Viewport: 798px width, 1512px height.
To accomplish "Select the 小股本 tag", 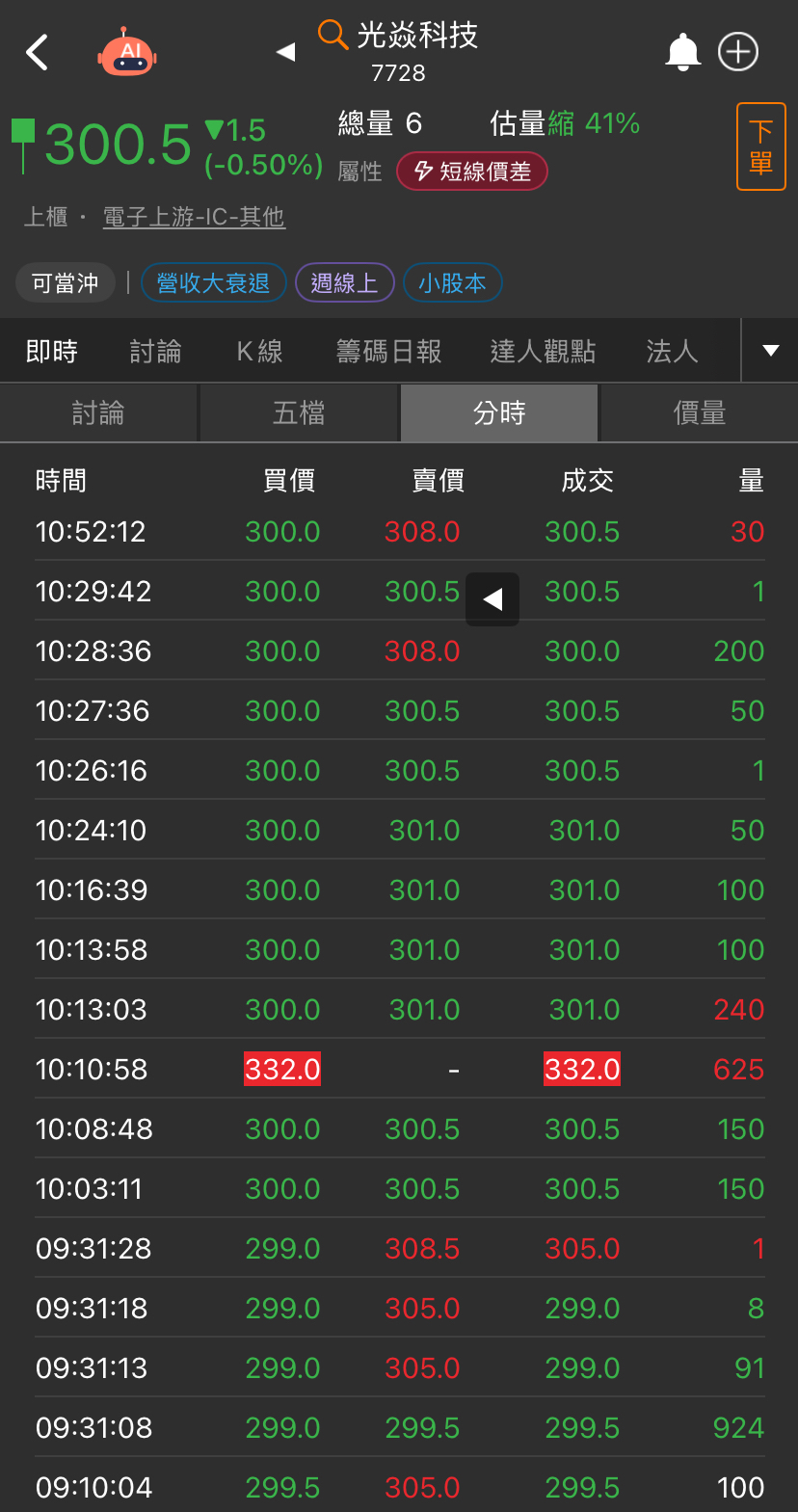I will (452, 282).
